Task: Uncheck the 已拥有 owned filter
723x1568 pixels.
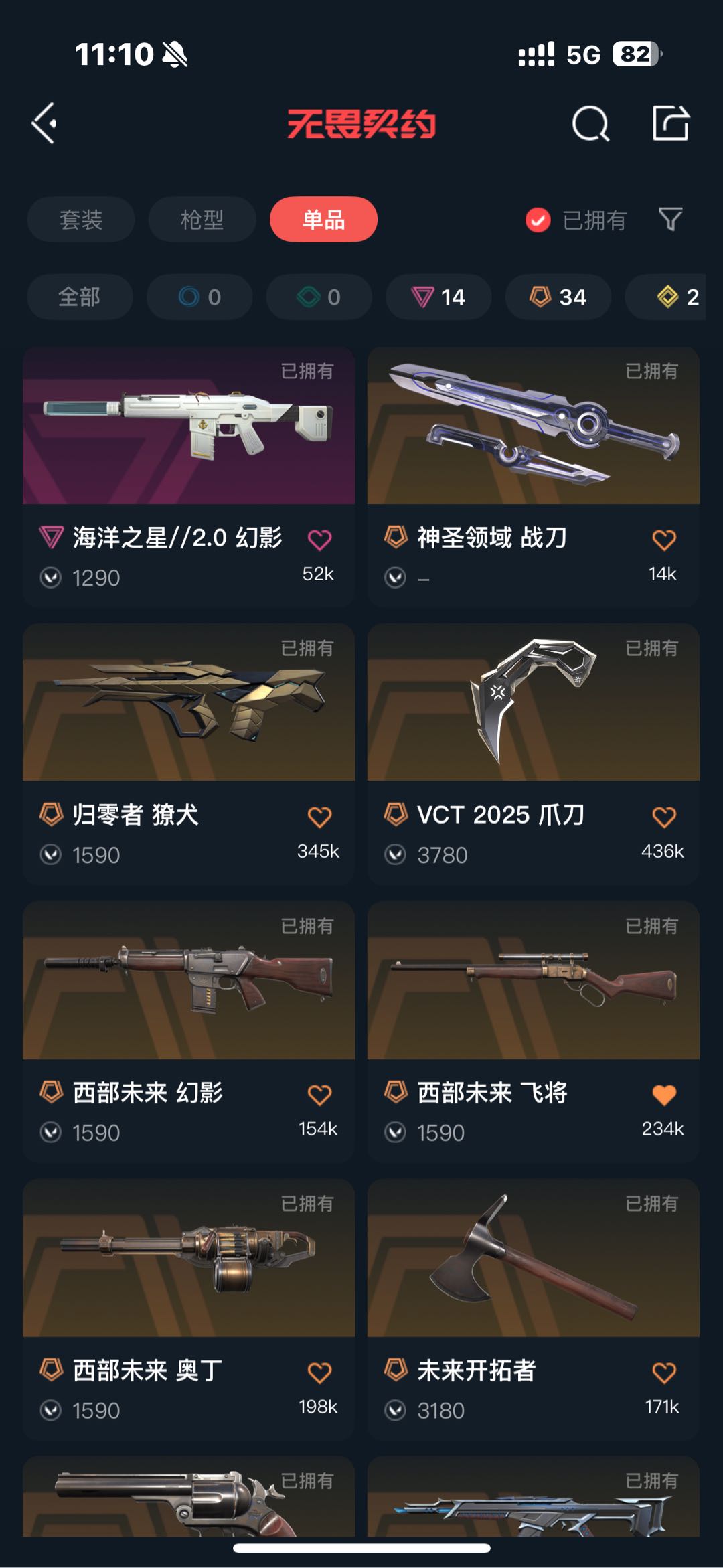Action: point(538,220)
